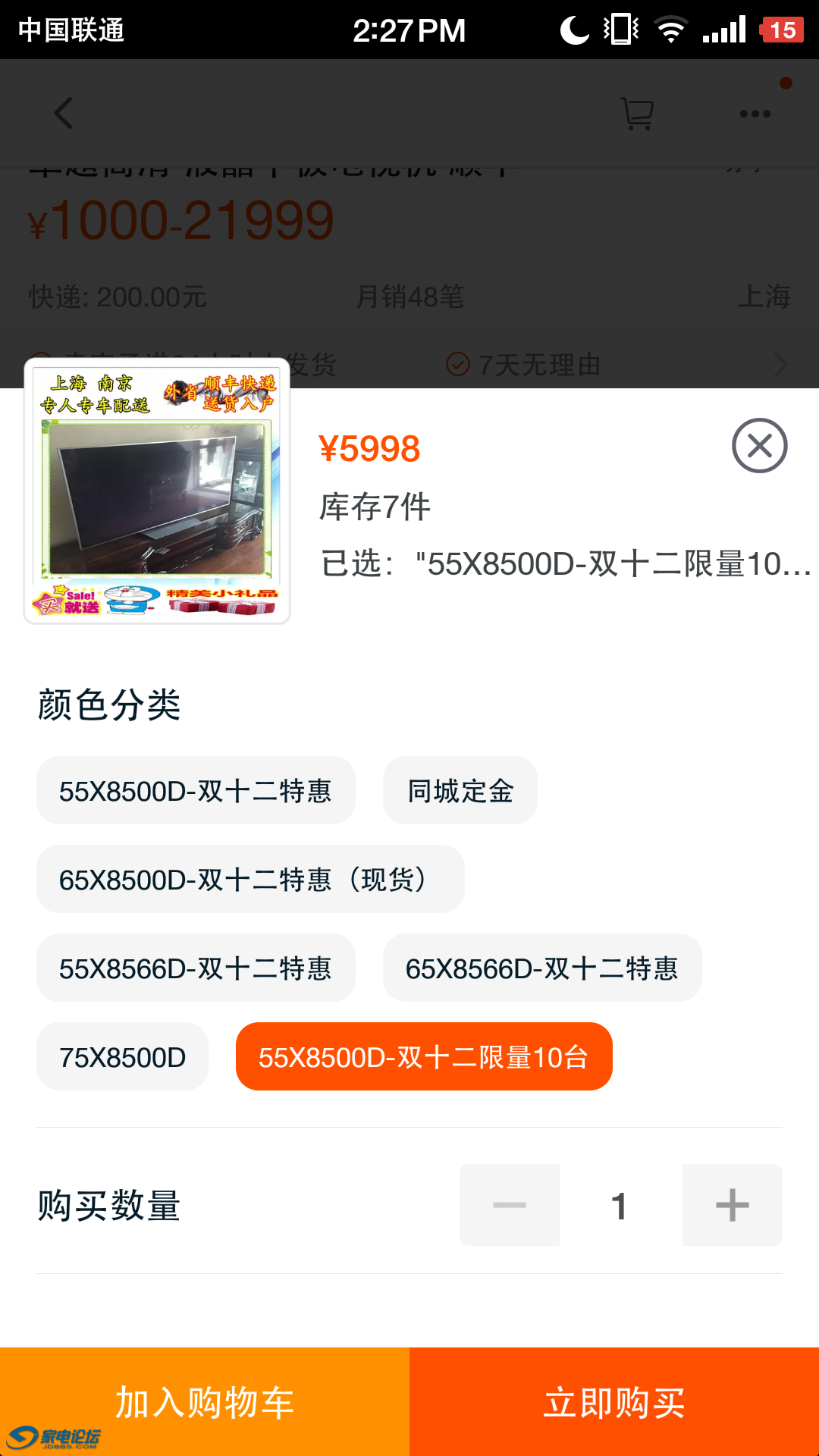Screen dimensions: 819x1456
Task: Tap the 55X8500D-双十二限量10台 chip
Action: tap(424, 1057)
